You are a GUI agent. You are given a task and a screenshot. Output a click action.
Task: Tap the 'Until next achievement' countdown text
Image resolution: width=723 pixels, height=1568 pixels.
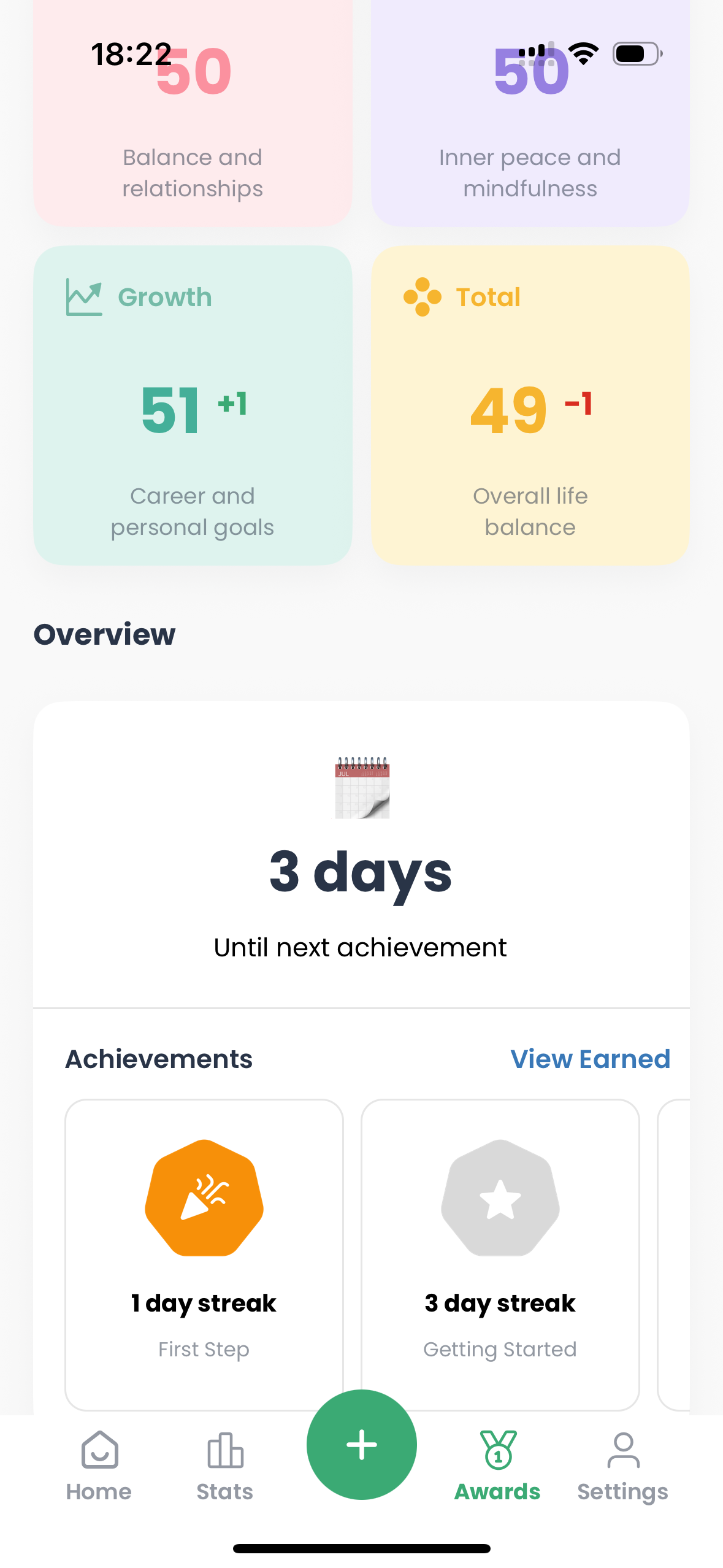click(x=361, y=947)
